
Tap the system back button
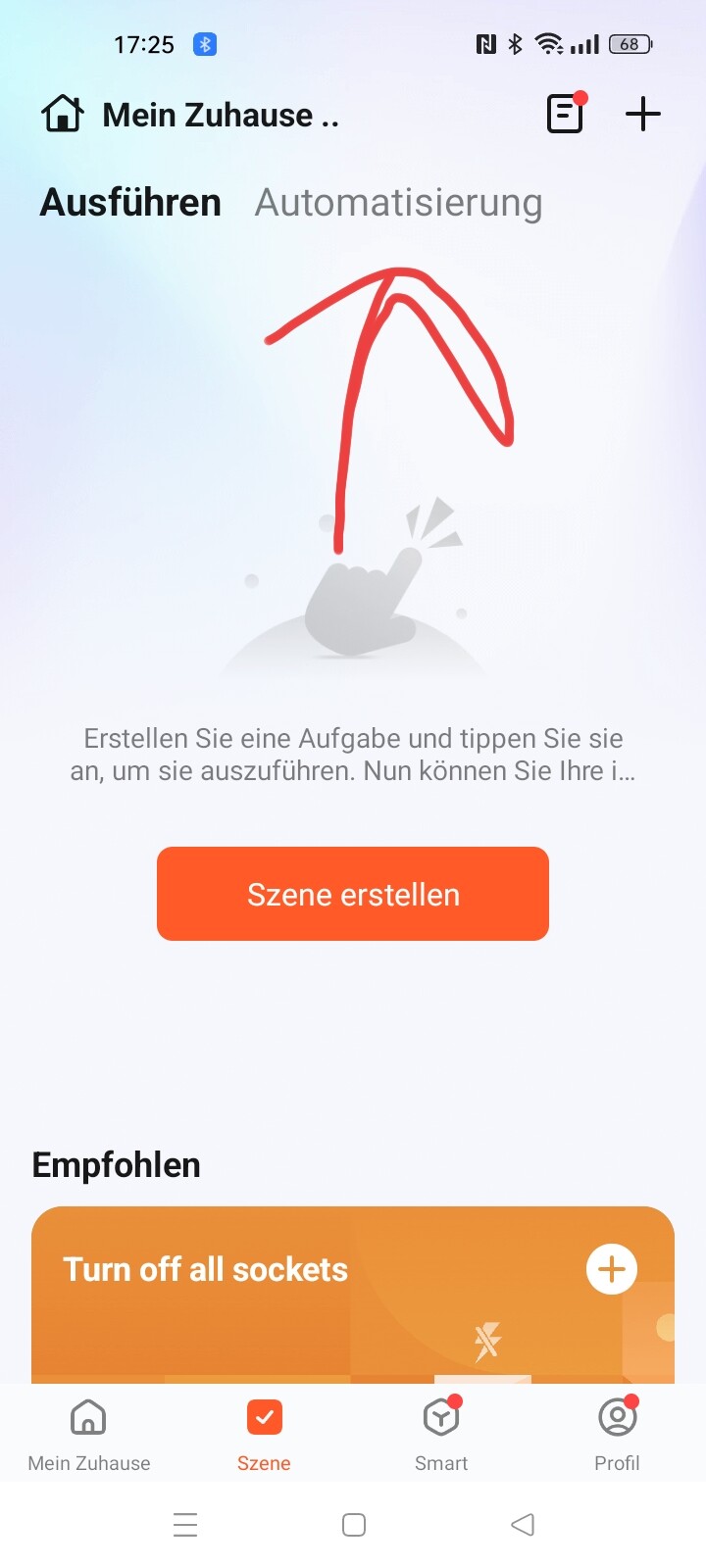click(x=523, y=1525)
